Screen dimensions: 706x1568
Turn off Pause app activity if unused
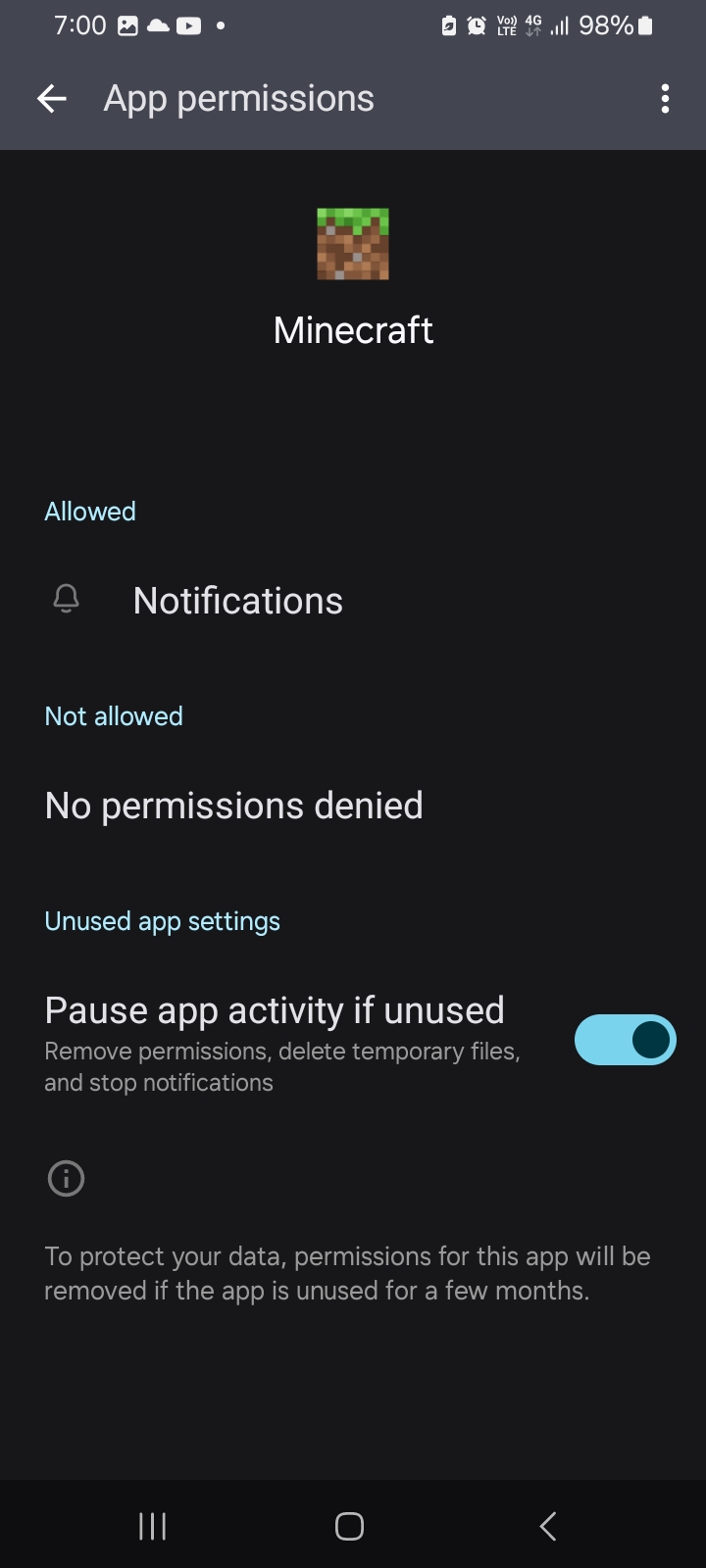(x=625, y=1040)
